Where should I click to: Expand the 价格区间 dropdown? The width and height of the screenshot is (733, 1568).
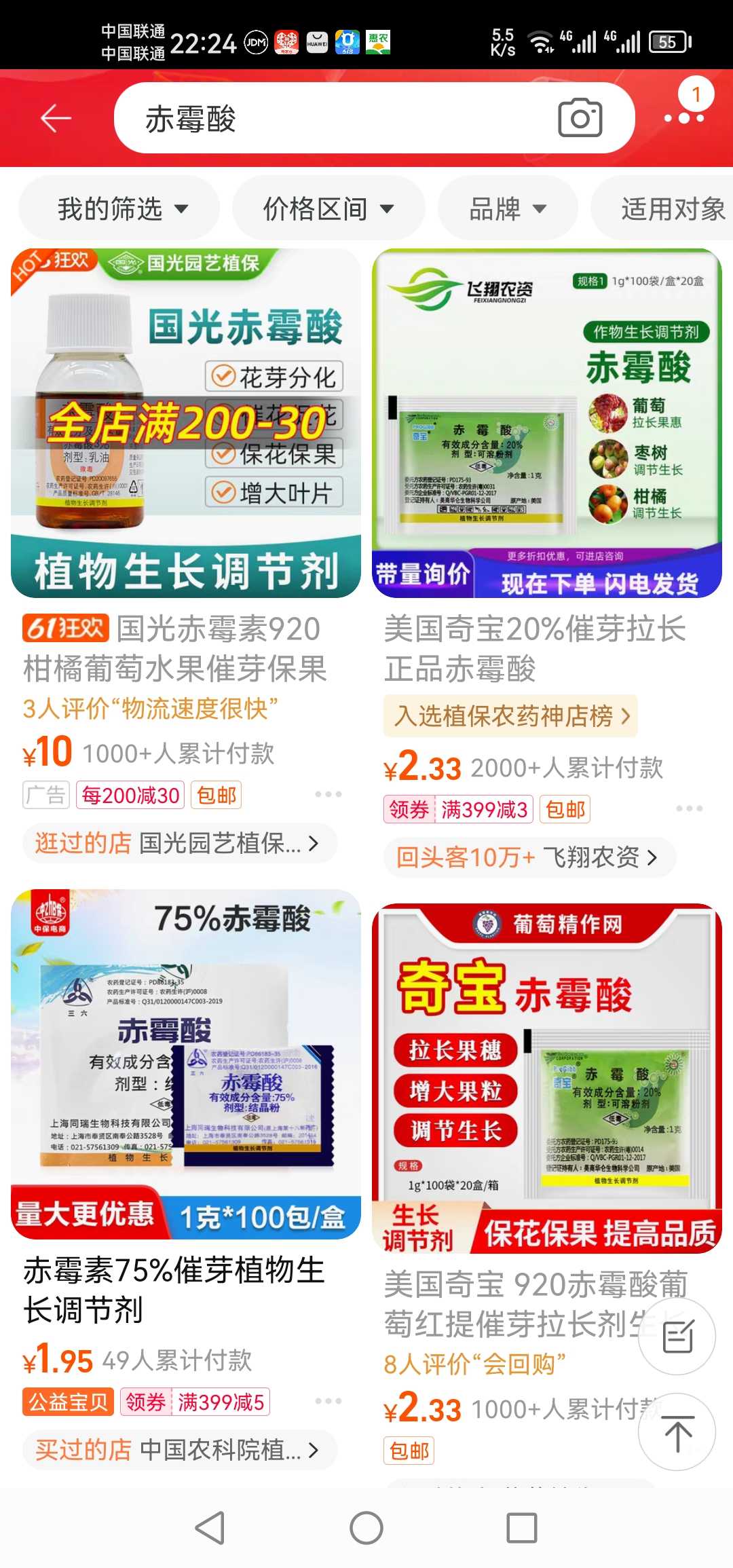328,208
